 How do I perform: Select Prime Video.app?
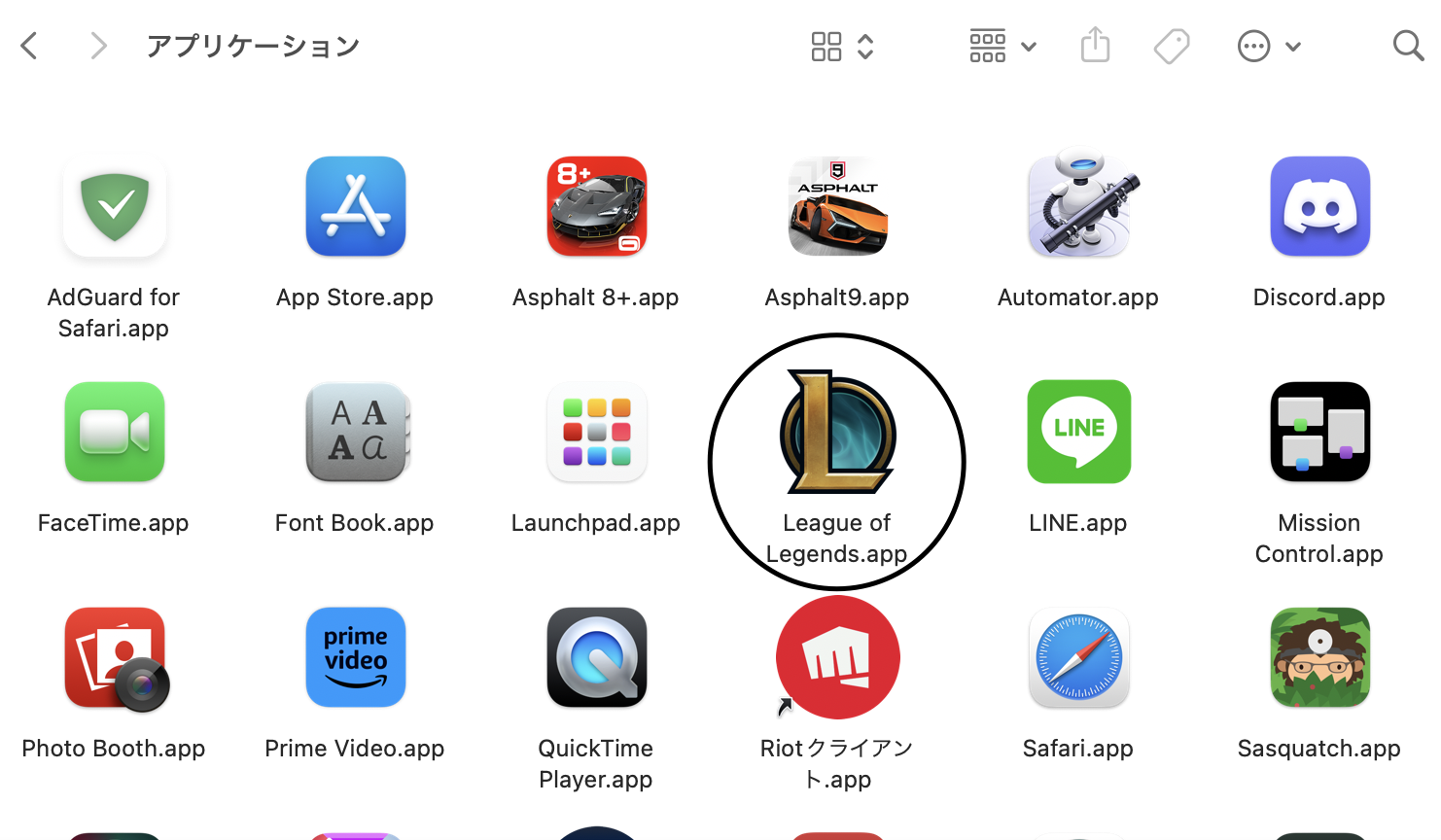coord(356,658)
